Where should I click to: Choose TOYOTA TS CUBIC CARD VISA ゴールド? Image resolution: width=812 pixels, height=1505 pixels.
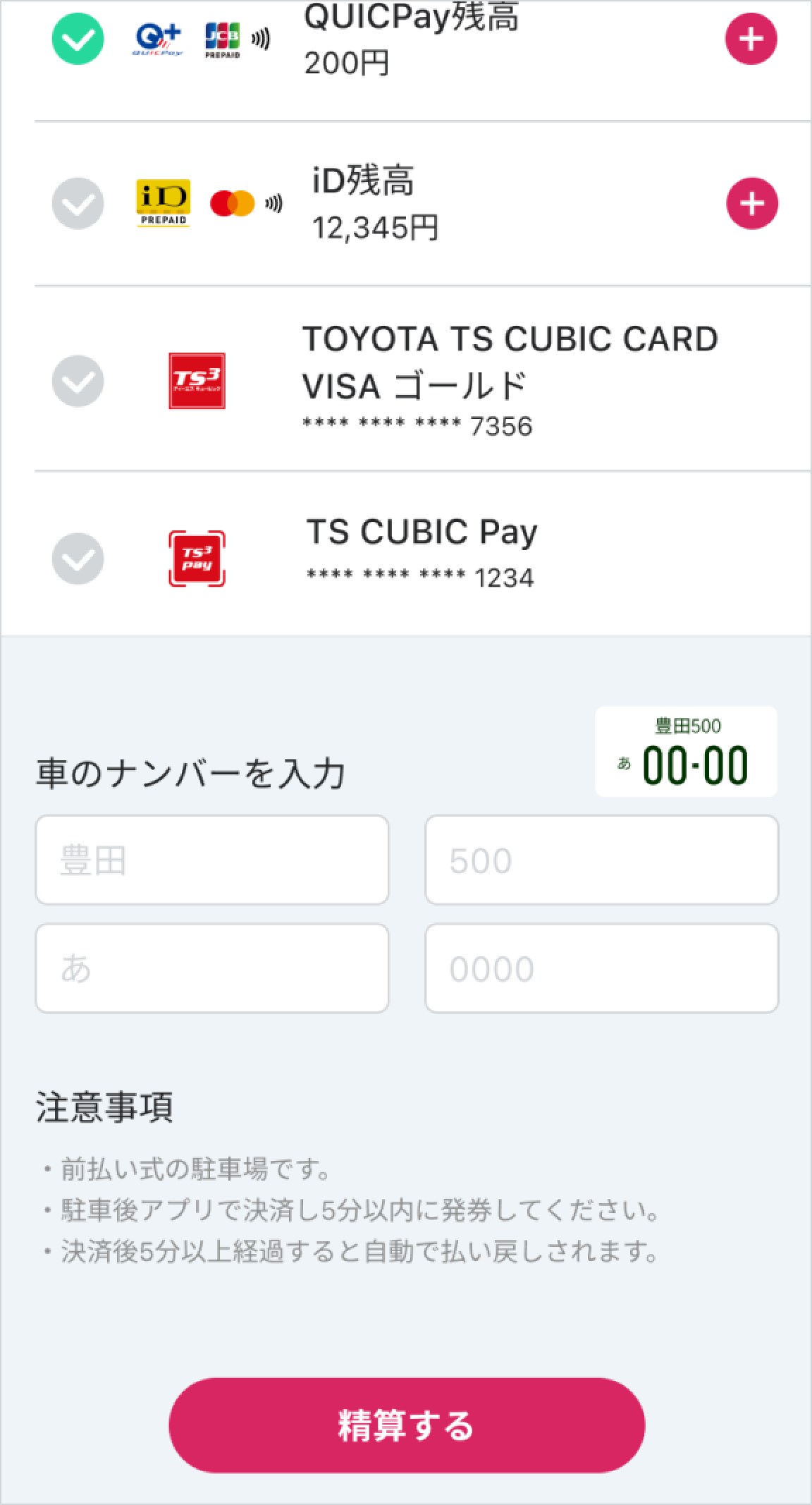click(x=78, y=382)
